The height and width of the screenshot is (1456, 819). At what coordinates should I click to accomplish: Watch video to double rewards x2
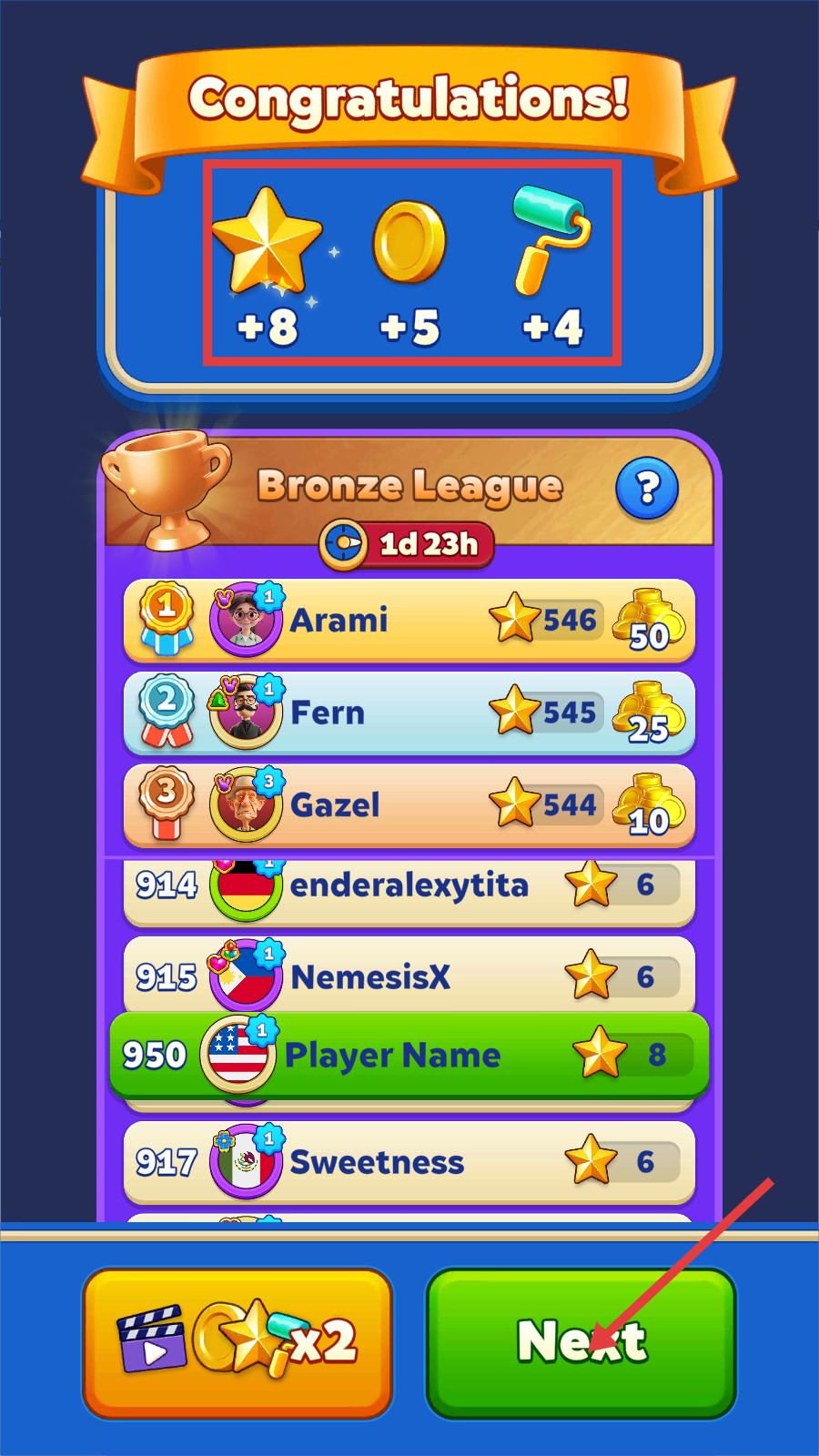click(x=238, y=1342)
